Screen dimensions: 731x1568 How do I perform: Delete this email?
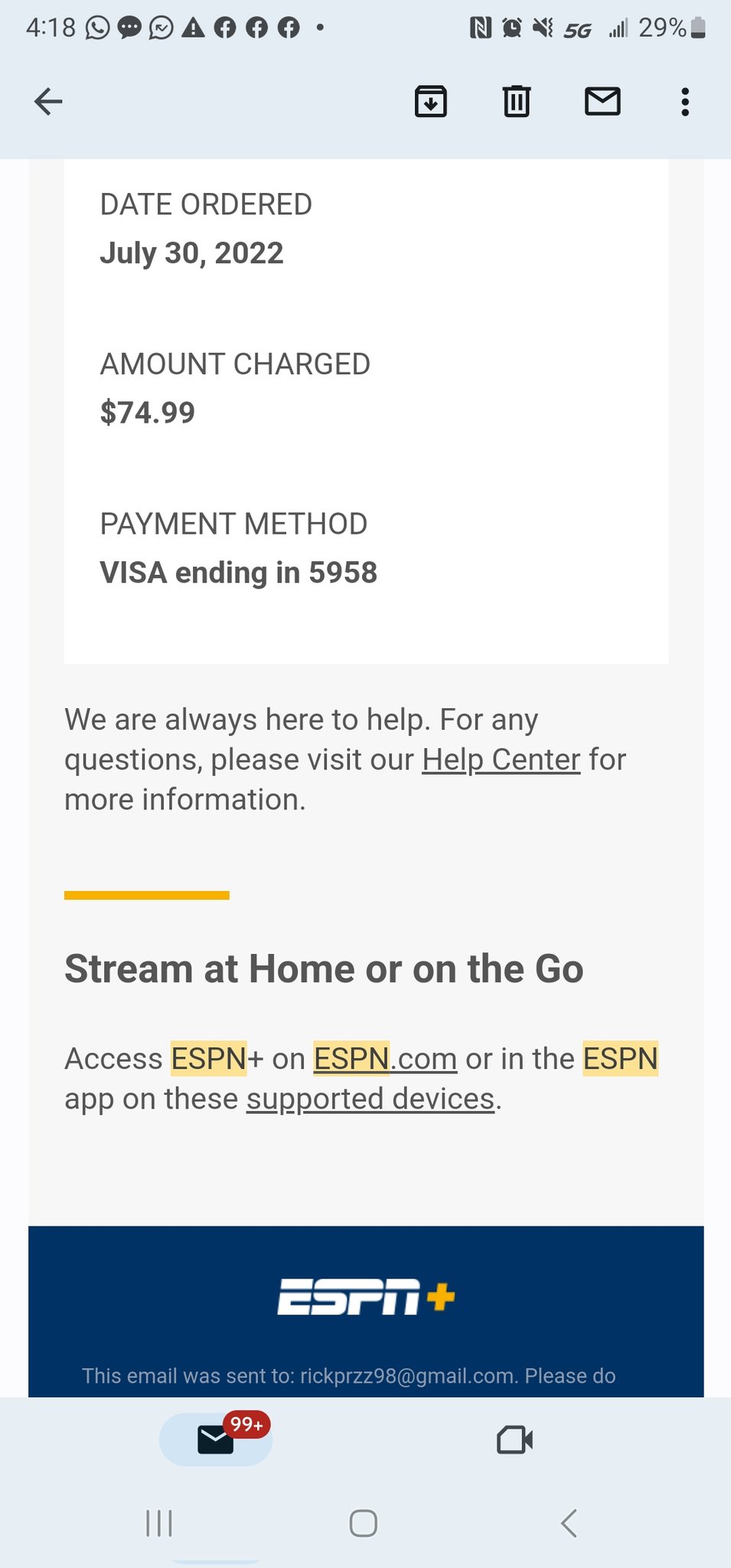click(x=517, y=101)
